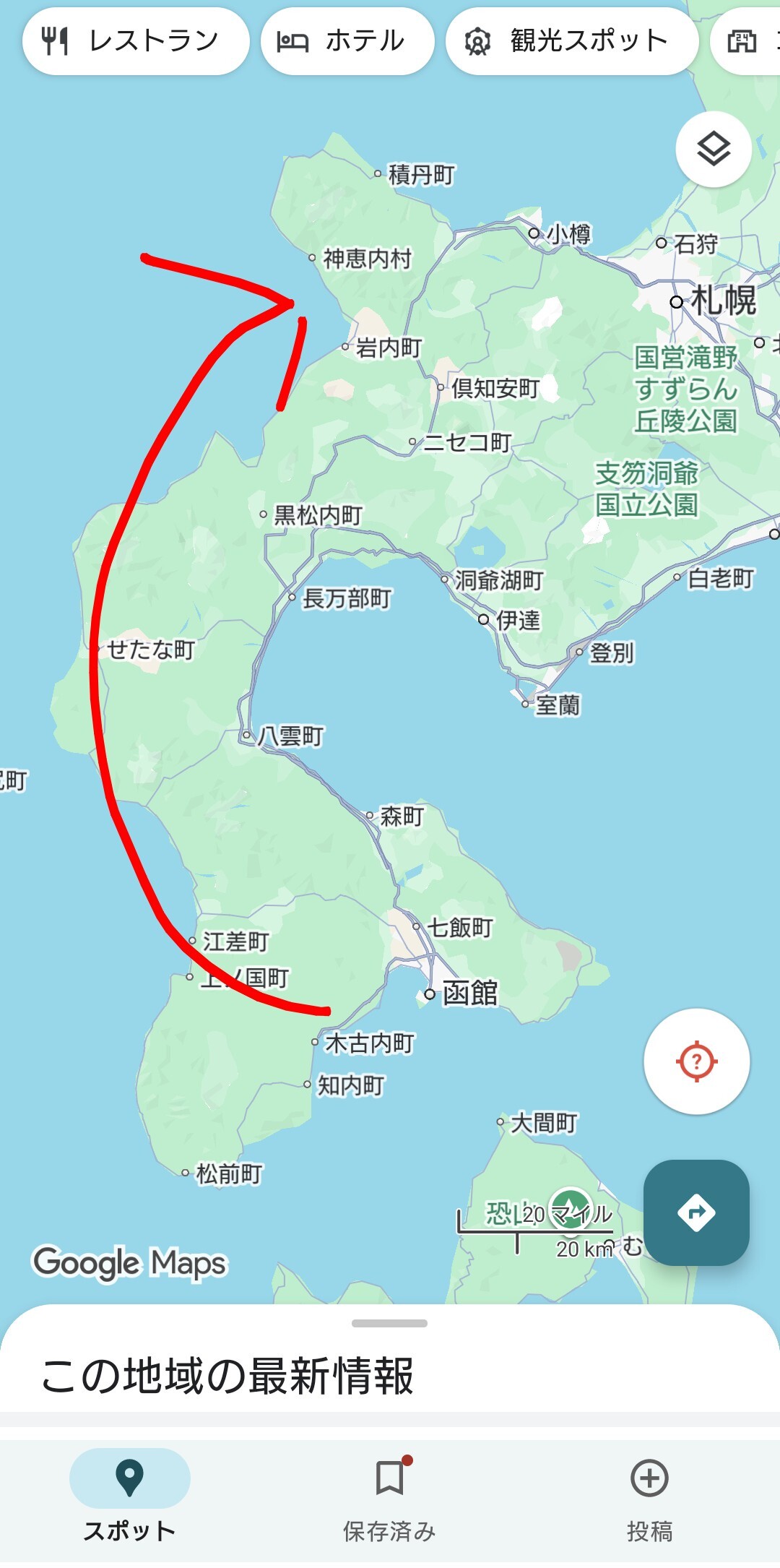
Task: Select the 観光スポット chip
Action: [x=572, y=41]
